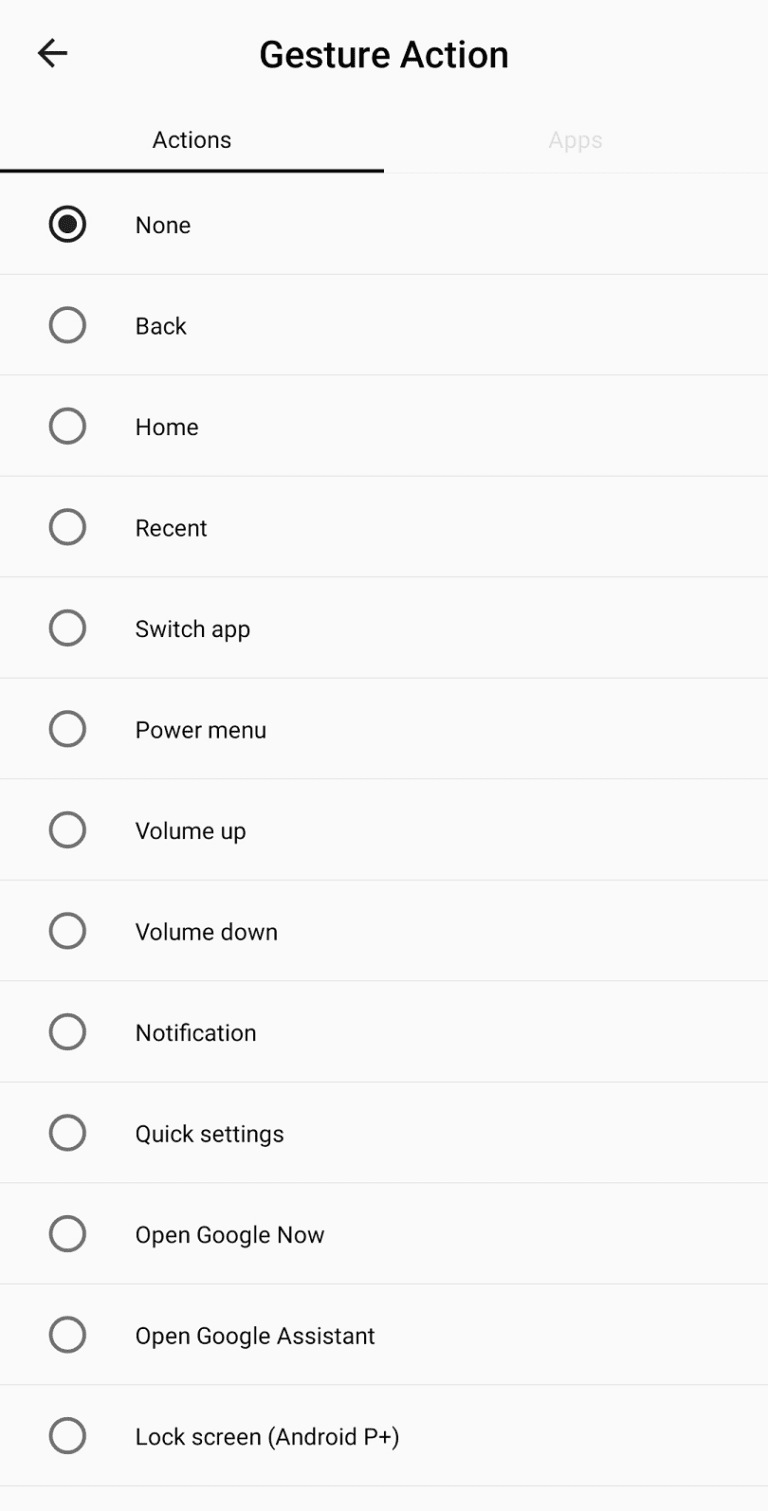The image size is (768, 1511).
Task: Click the Quick settings label text
Action: click(209, 1132)
